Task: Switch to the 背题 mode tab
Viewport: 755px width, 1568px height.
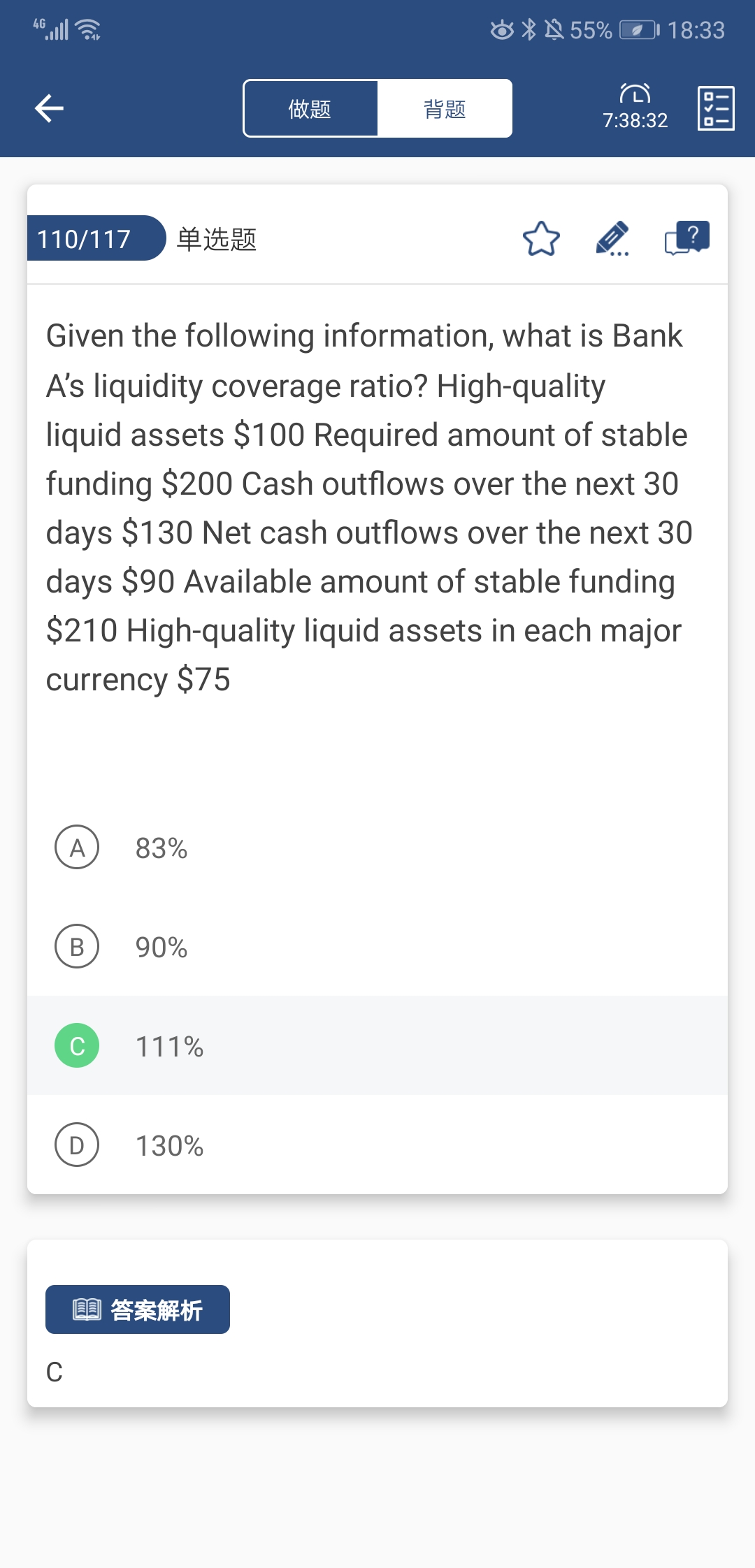Action: pyautogui.click(x=445, y=108)
